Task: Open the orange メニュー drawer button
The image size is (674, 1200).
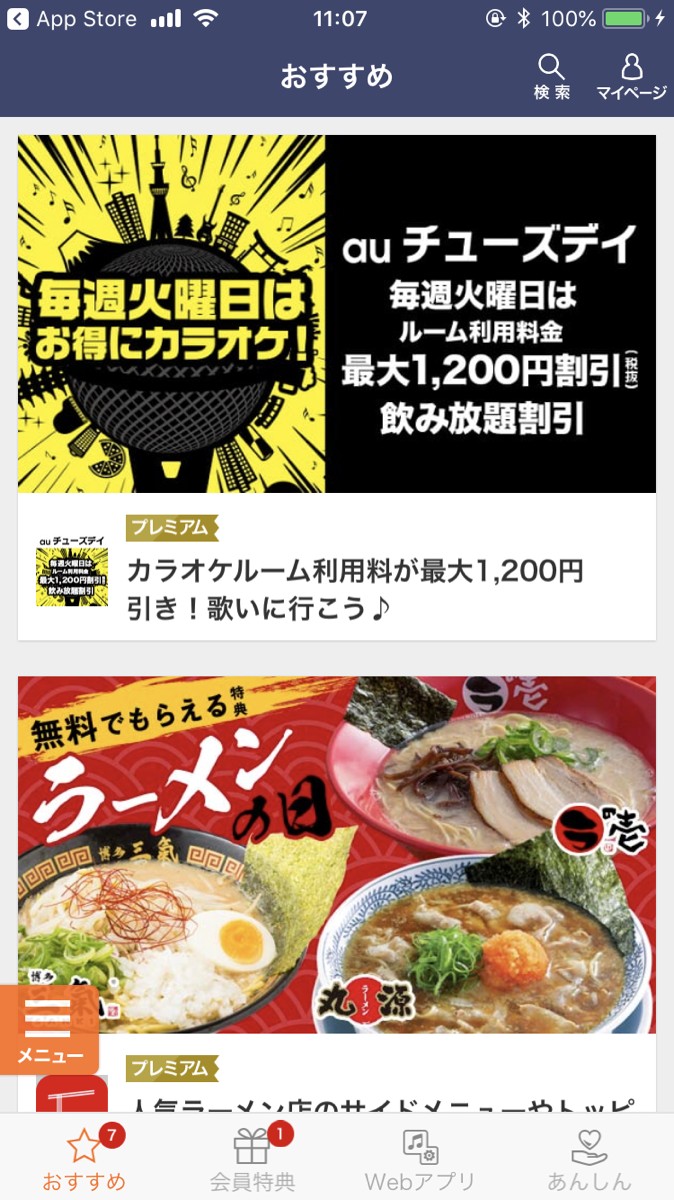Action: (49, 1029)
